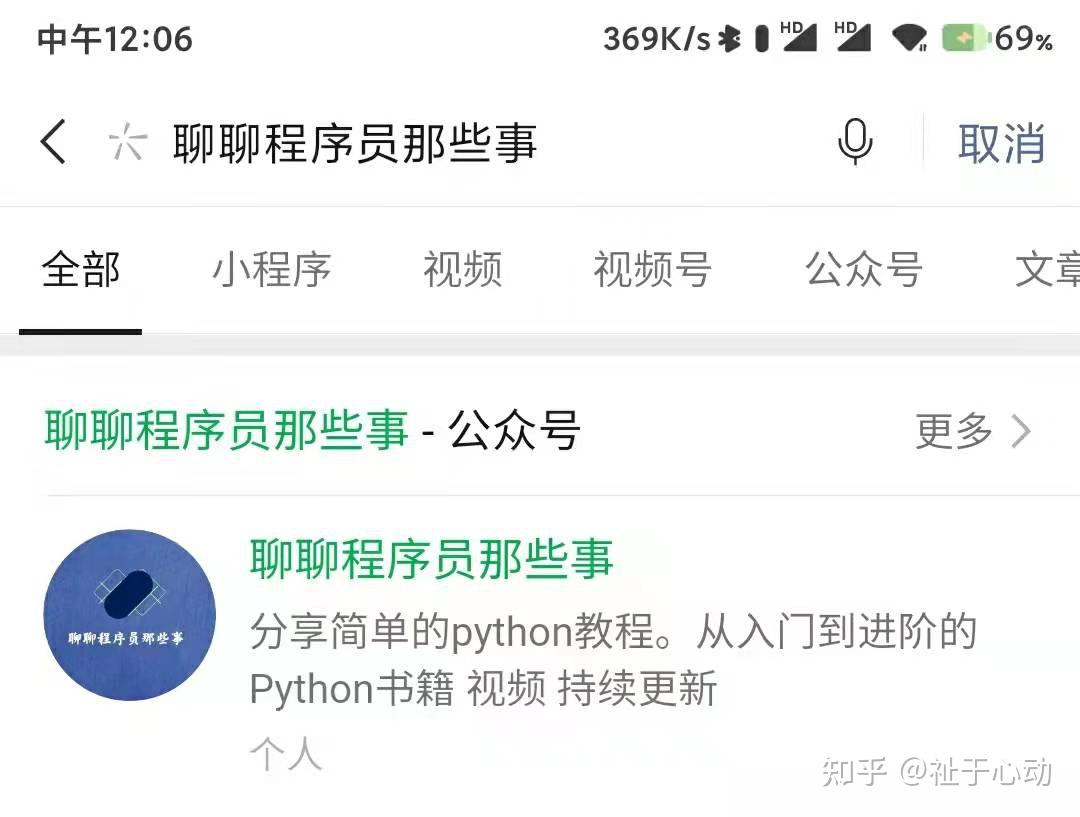View 更多 official account results
This screenshot has width=1080, height=817.
(x=971, y=431)
